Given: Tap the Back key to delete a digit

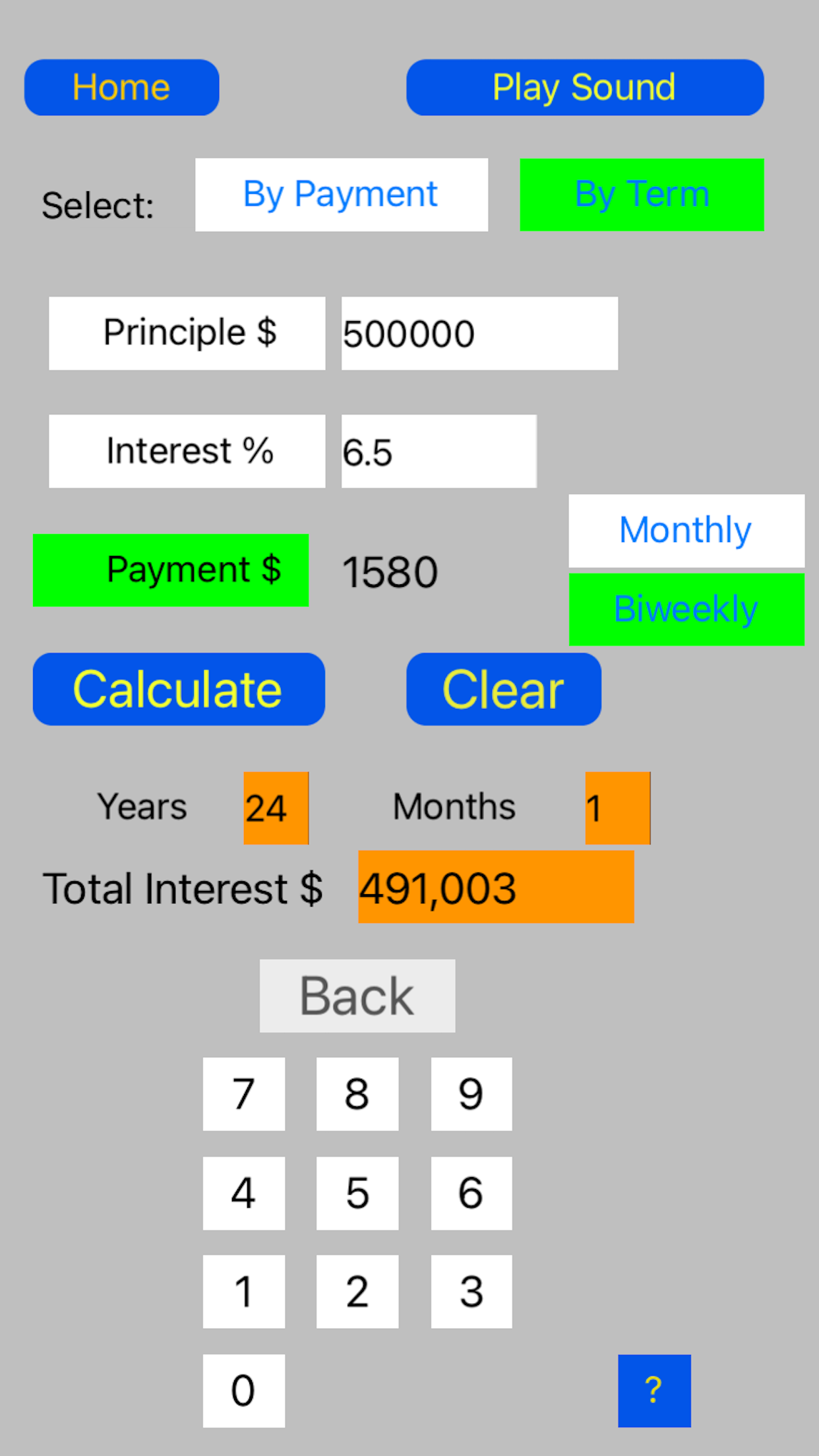Looking at the screenshot, I should coord(357,996).
